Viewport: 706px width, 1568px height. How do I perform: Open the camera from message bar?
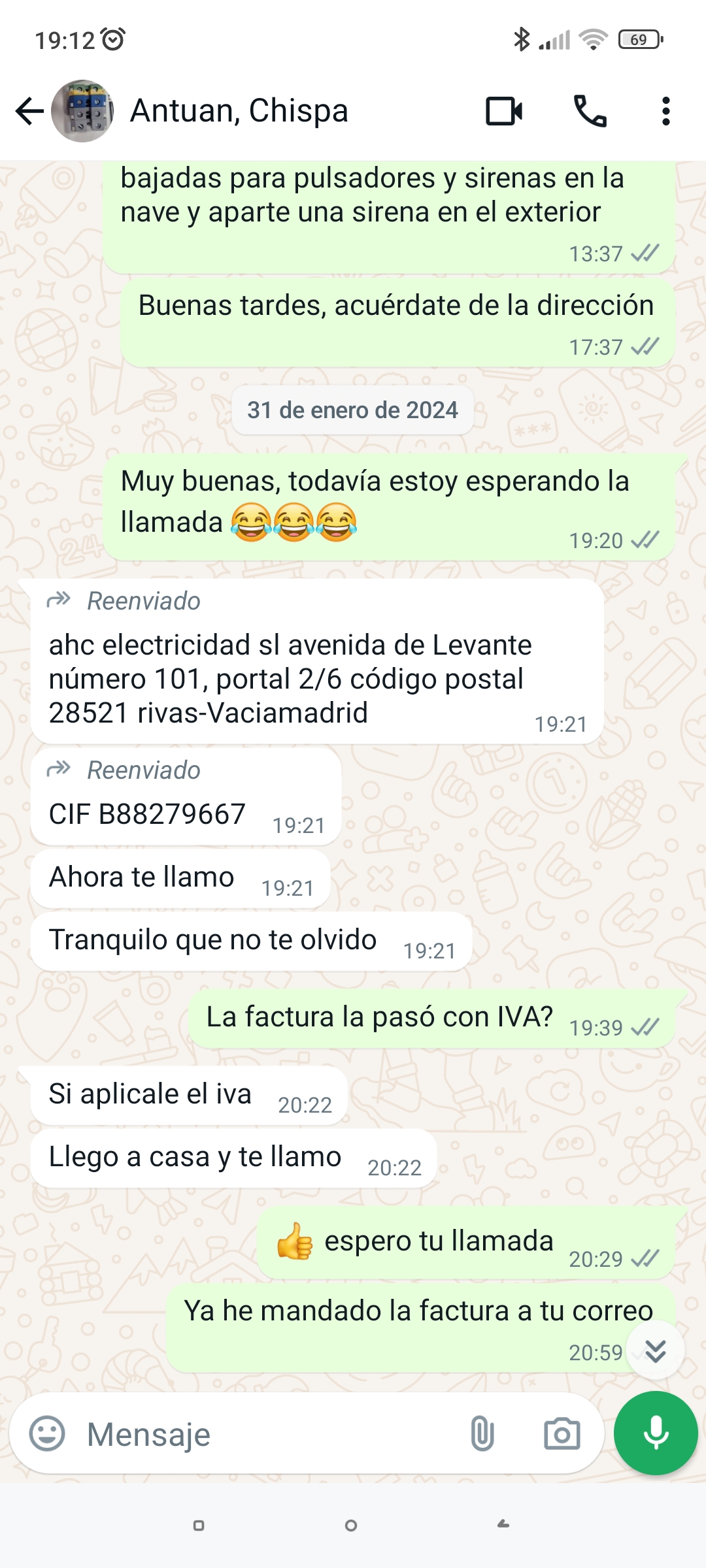click(x=562, y=1433)
